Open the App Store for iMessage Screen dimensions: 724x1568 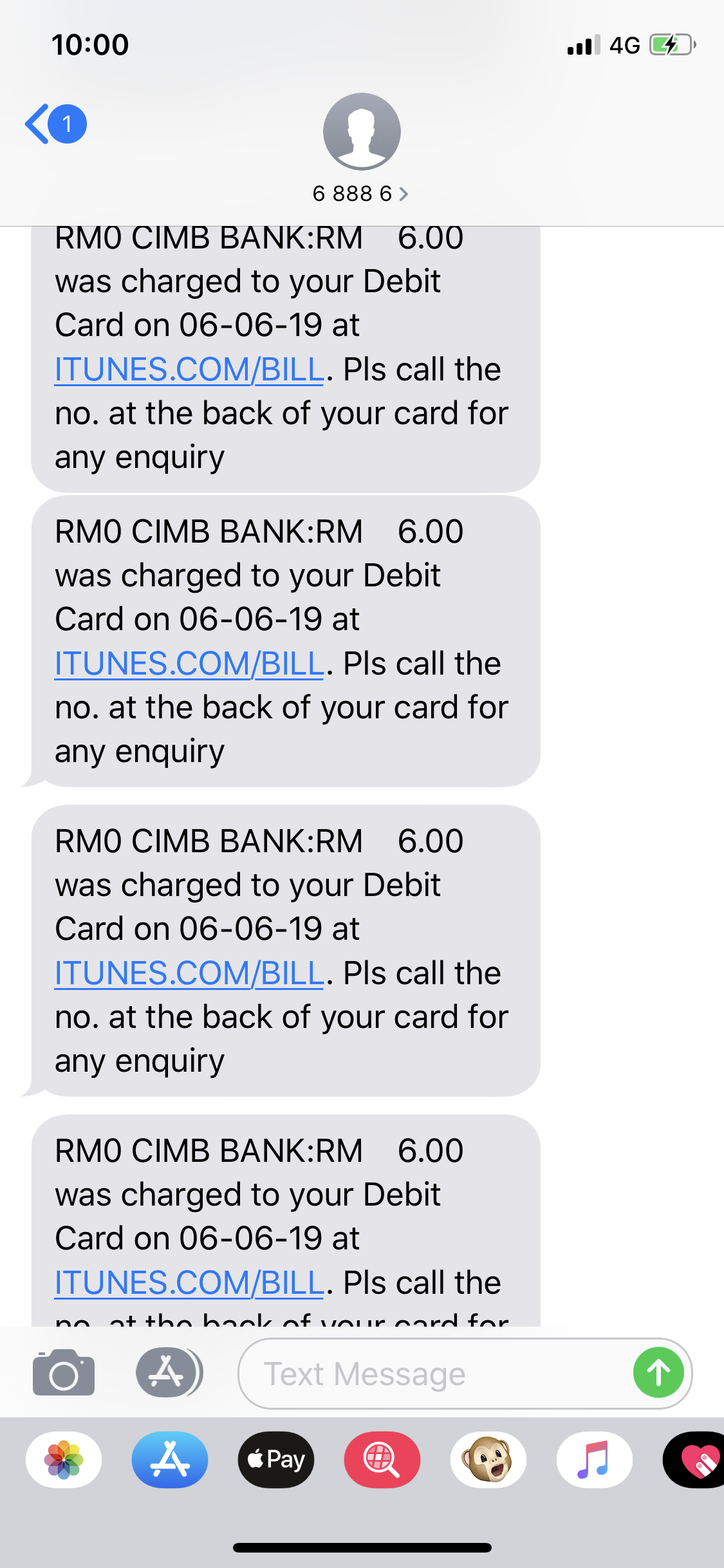tap(170, 1460)
